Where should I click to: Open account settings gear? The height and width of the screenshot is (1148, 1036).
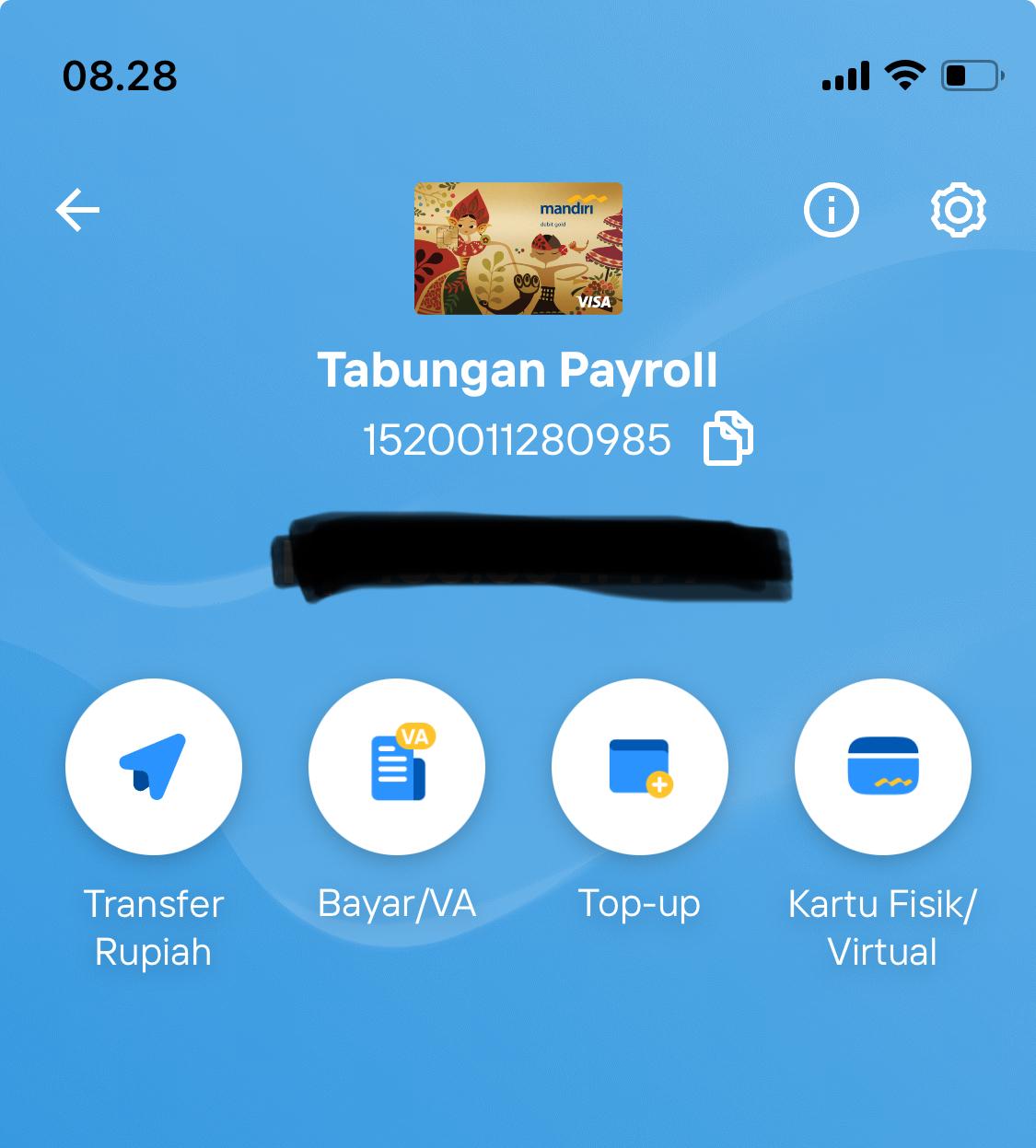click(x=958, y=211)
